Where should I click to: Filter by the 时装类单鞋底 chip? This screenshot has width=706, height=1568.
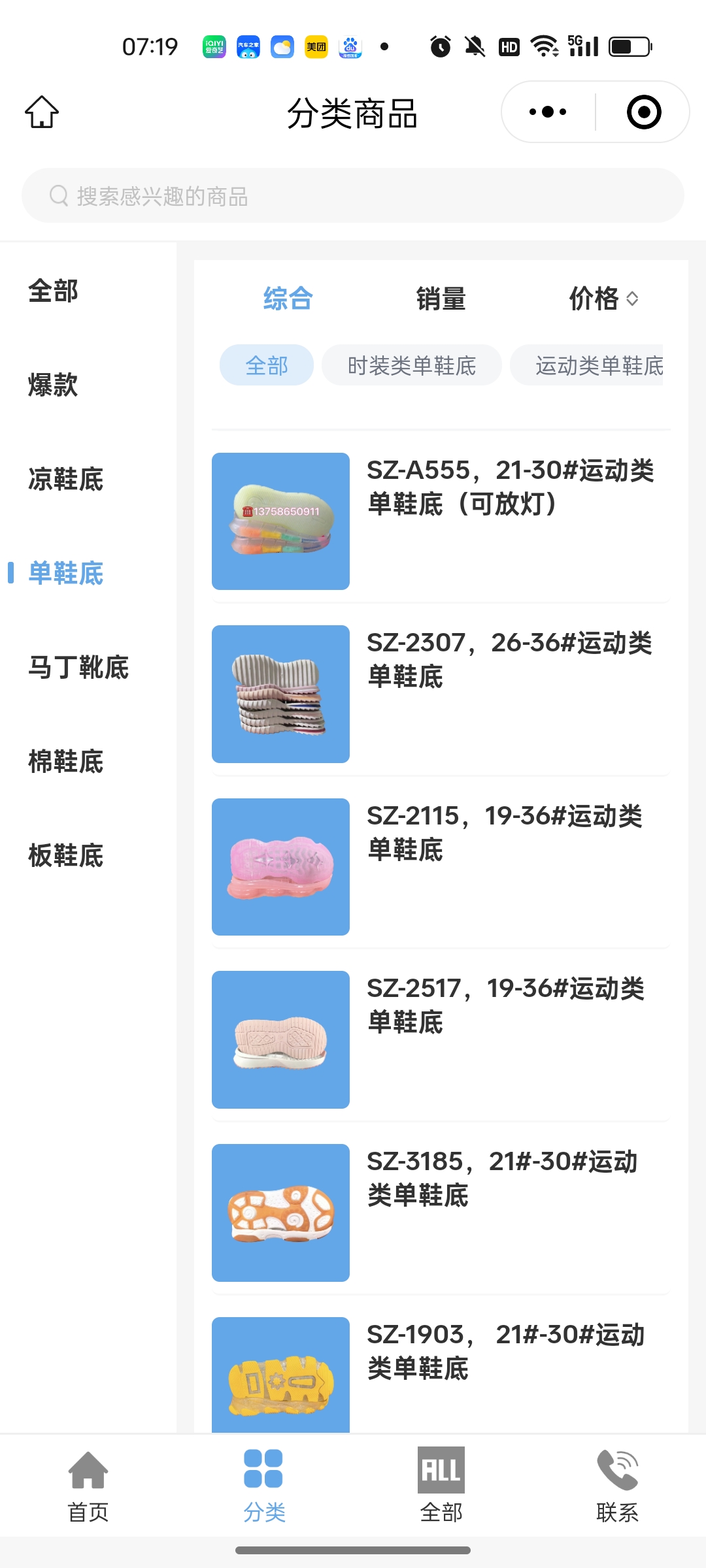pyautogui.click(x=411, y=365)
